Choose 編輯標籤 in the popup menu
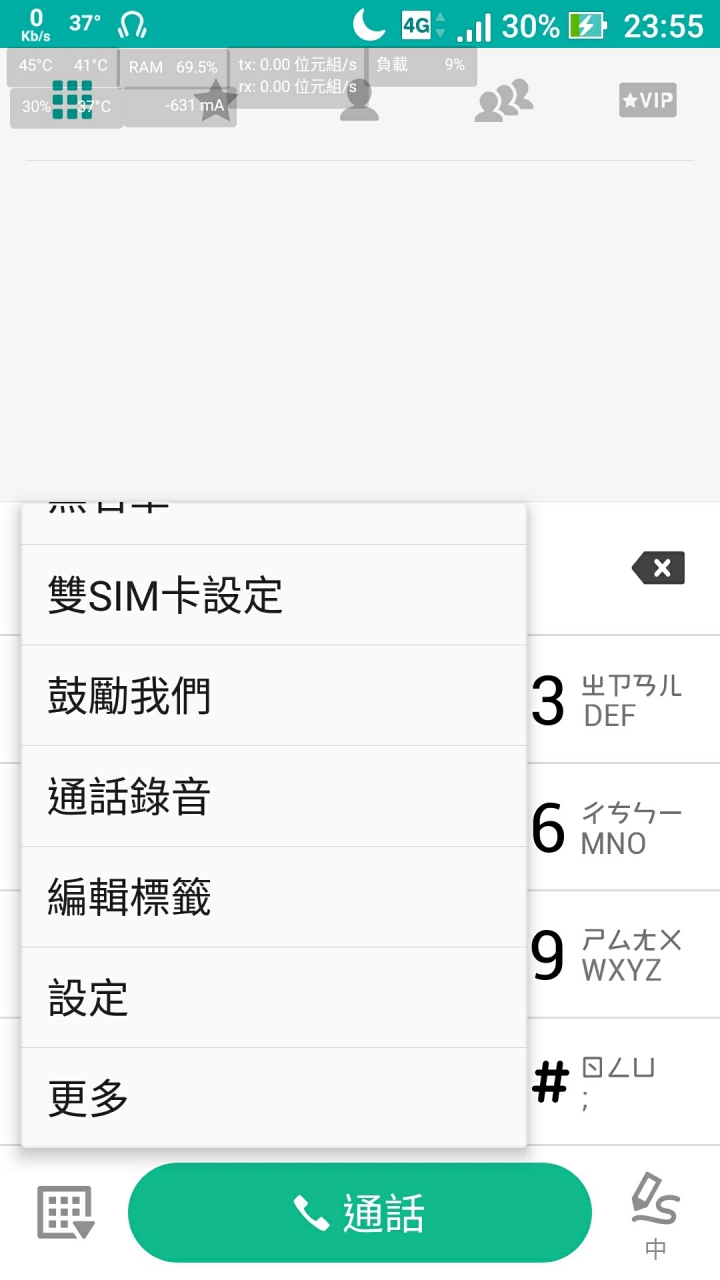This screenshot has height=1280, width=720. pos(274,897)
